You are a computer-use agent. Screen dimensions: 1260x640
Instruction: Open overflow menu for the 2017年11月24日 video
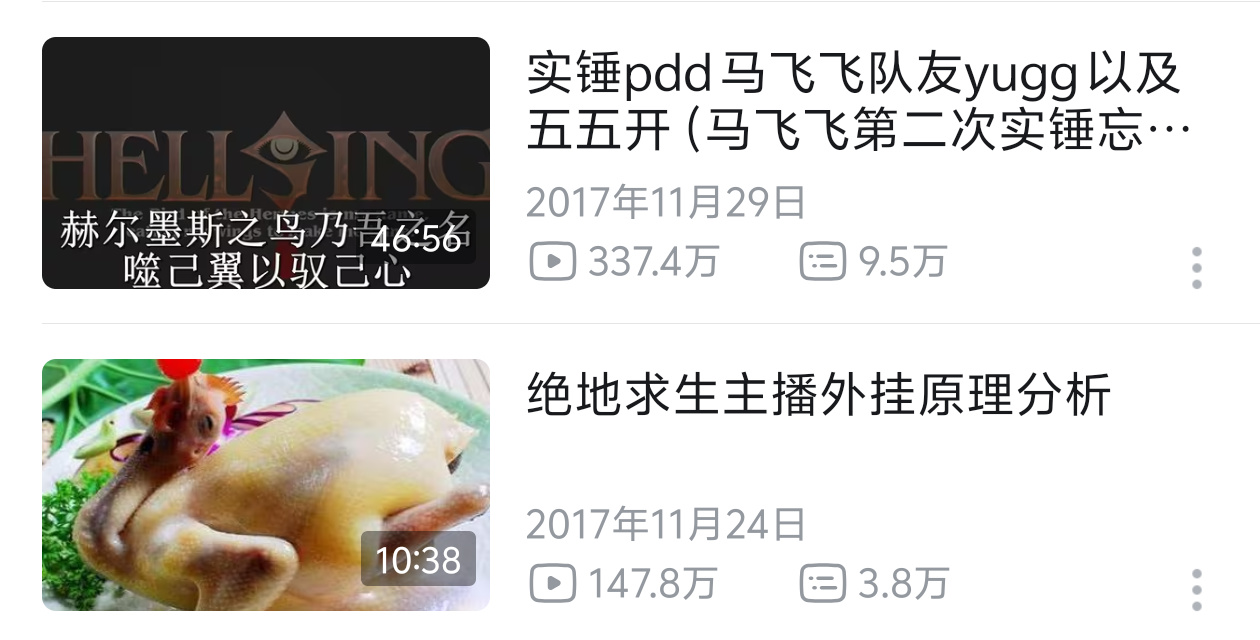point(1196,590)
